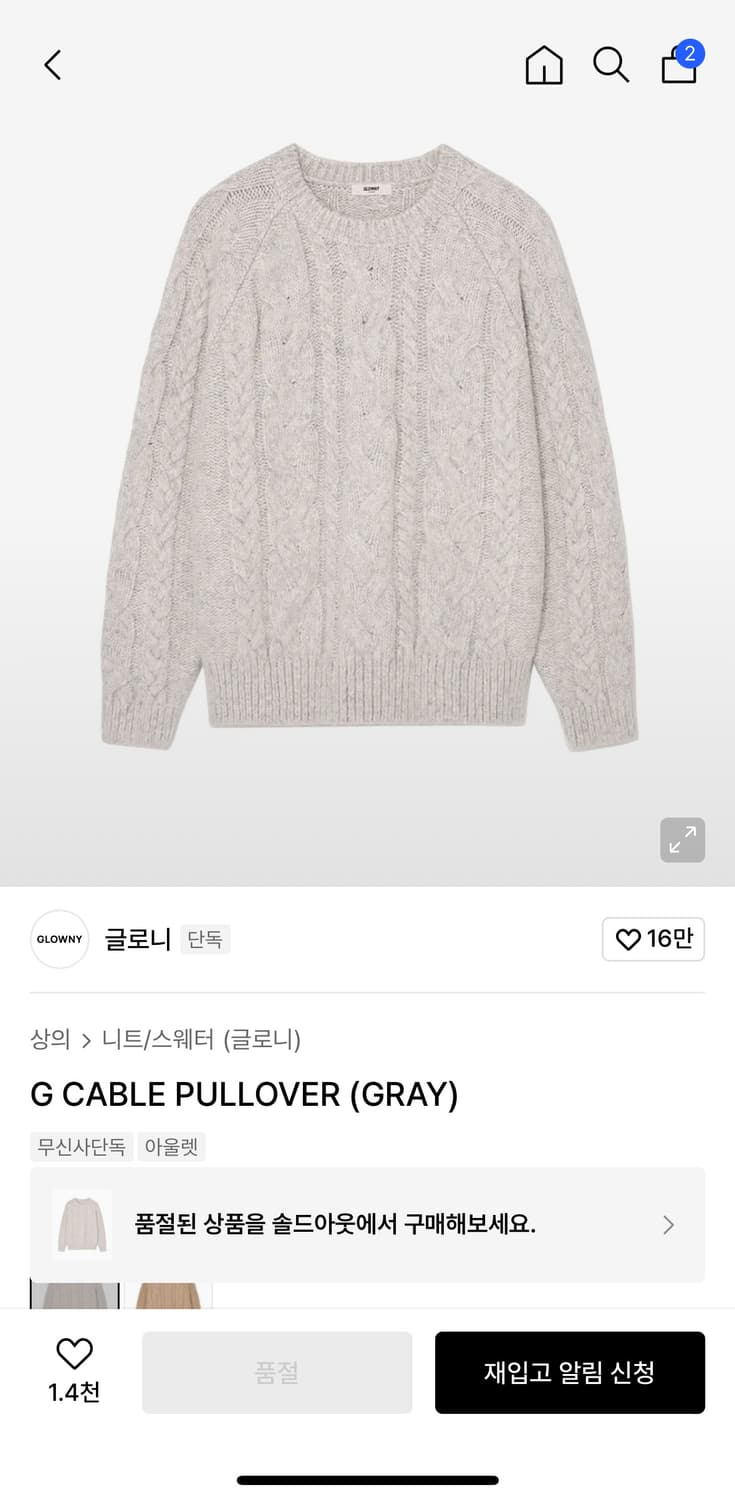Tap the GLOWNY brand logo circle
Screen dimensions: 735x1500
point(59,939)
